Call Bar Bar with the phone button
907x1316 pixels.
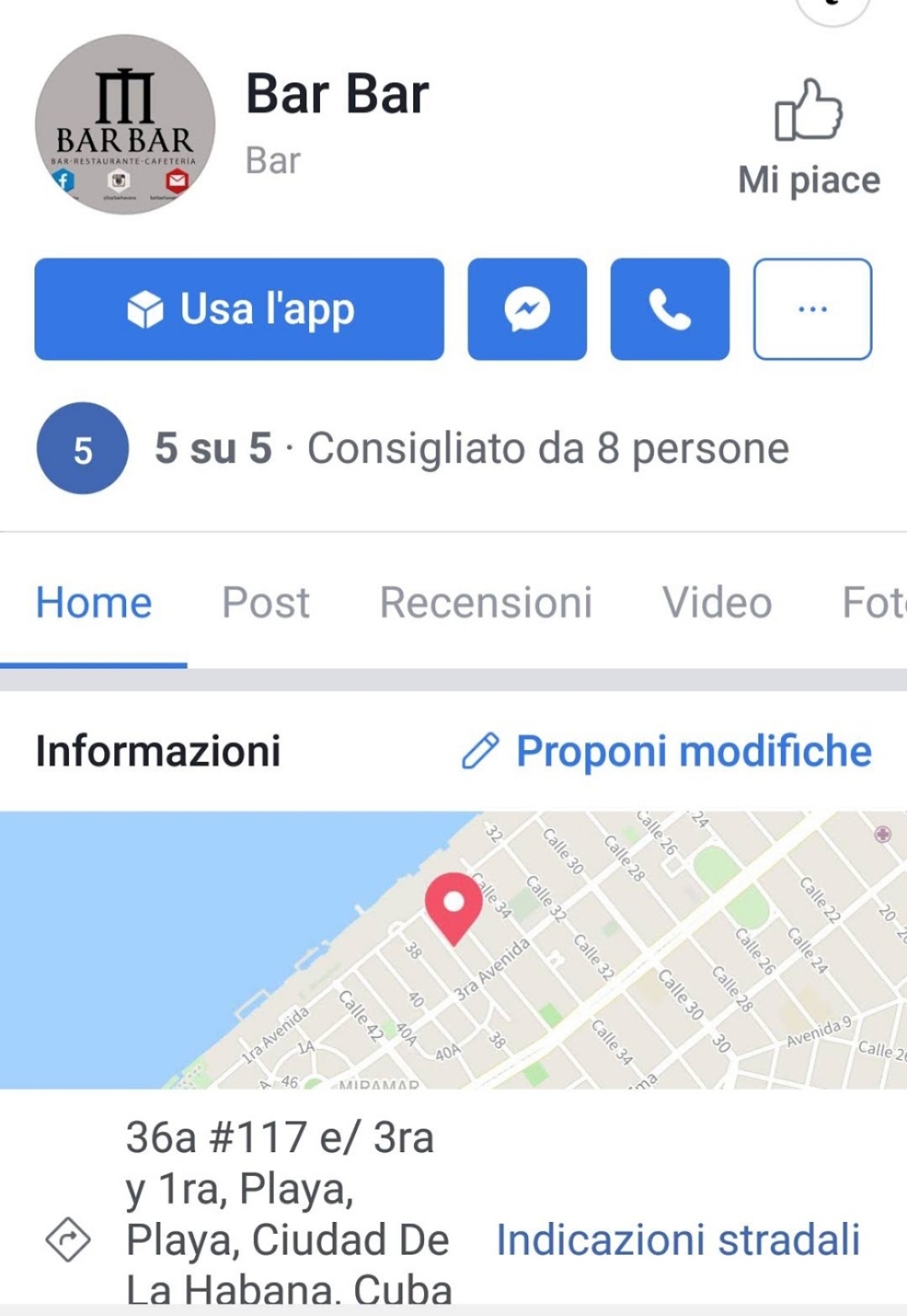669,309
